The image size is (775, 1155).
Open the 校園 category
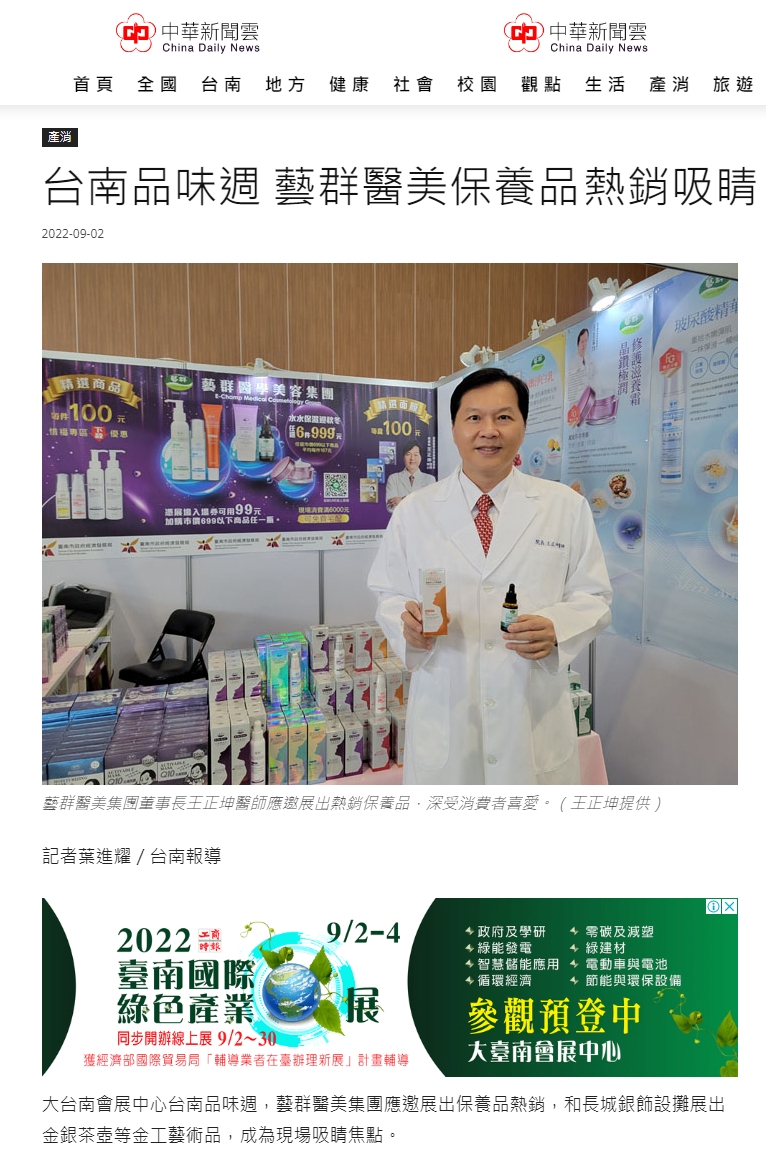pyautogui.click(x=477, y=85)
